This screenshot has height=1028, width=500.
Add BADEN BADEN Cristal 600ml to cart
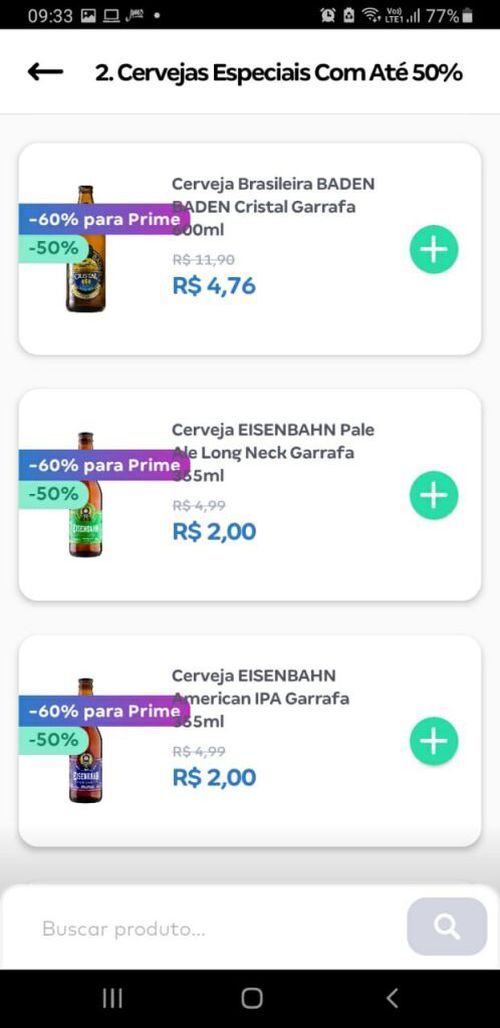tap(434, 250)
